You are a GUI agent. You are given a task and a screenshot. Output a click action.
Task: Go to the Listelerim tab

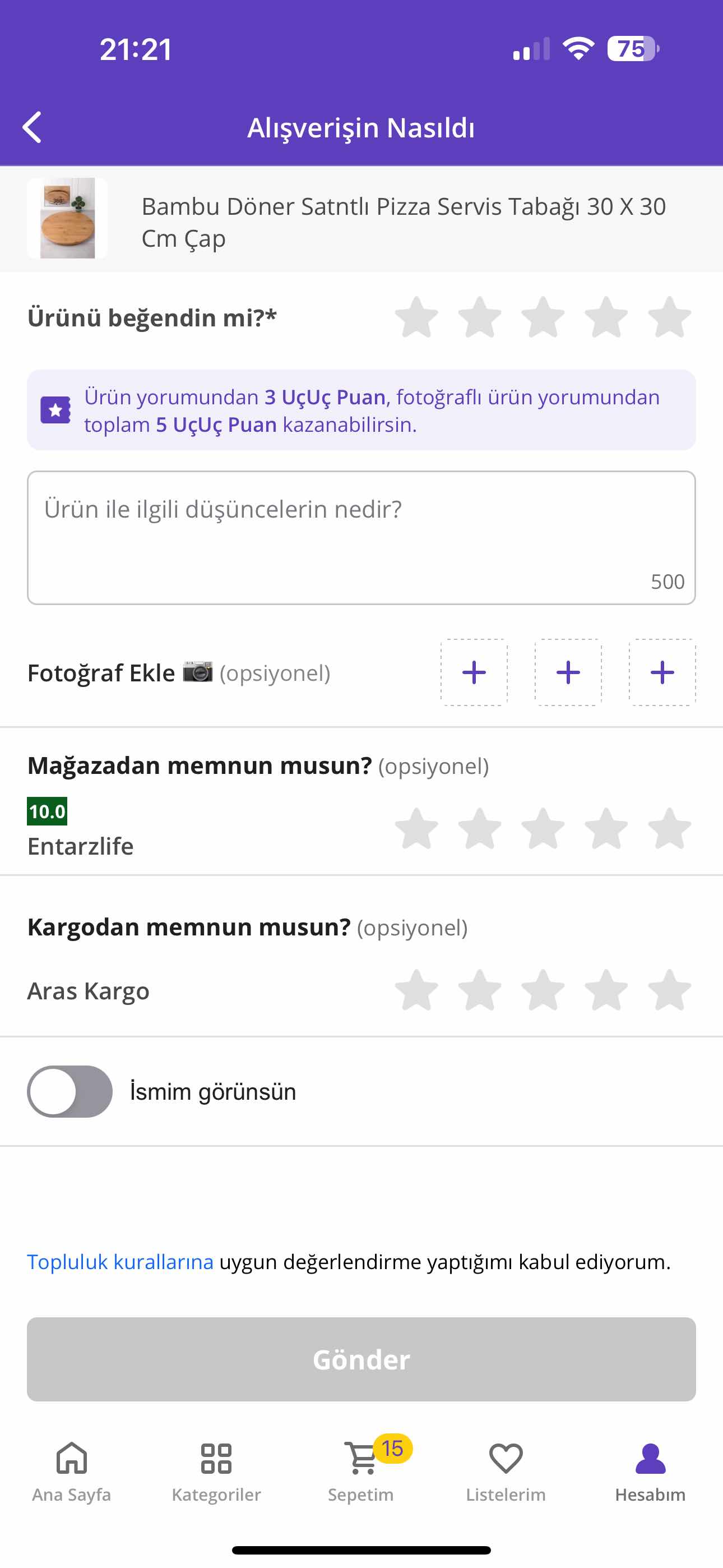coord(506,1470)
